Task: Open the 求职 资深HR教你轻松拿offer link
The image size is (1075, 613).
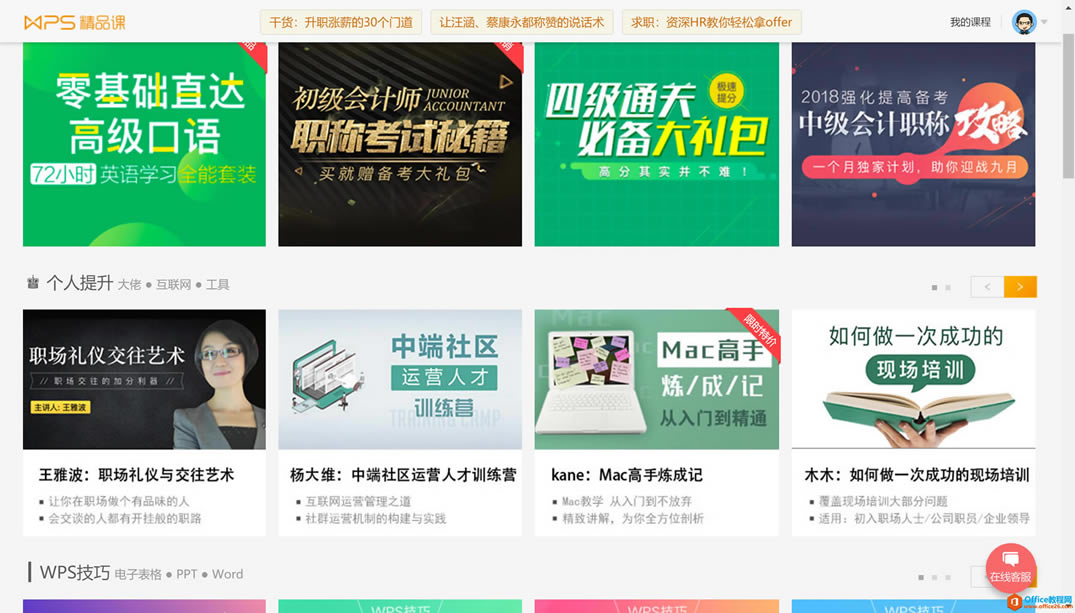Action: pyautogui.click(x=711, y=22)
